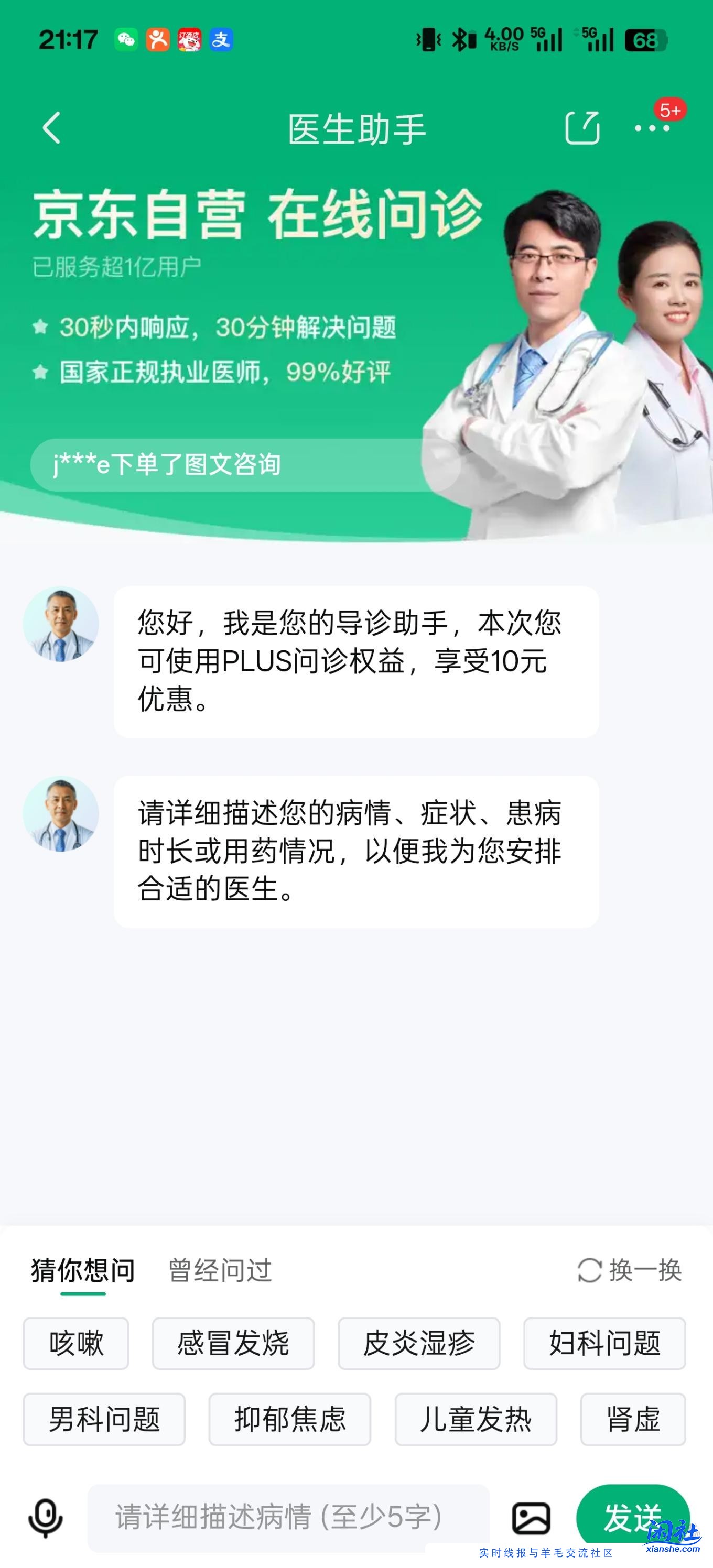Focus the 请详细描述病情 text field
The width and height of the screenshot is (713, 1568).
coord(289,1517)
